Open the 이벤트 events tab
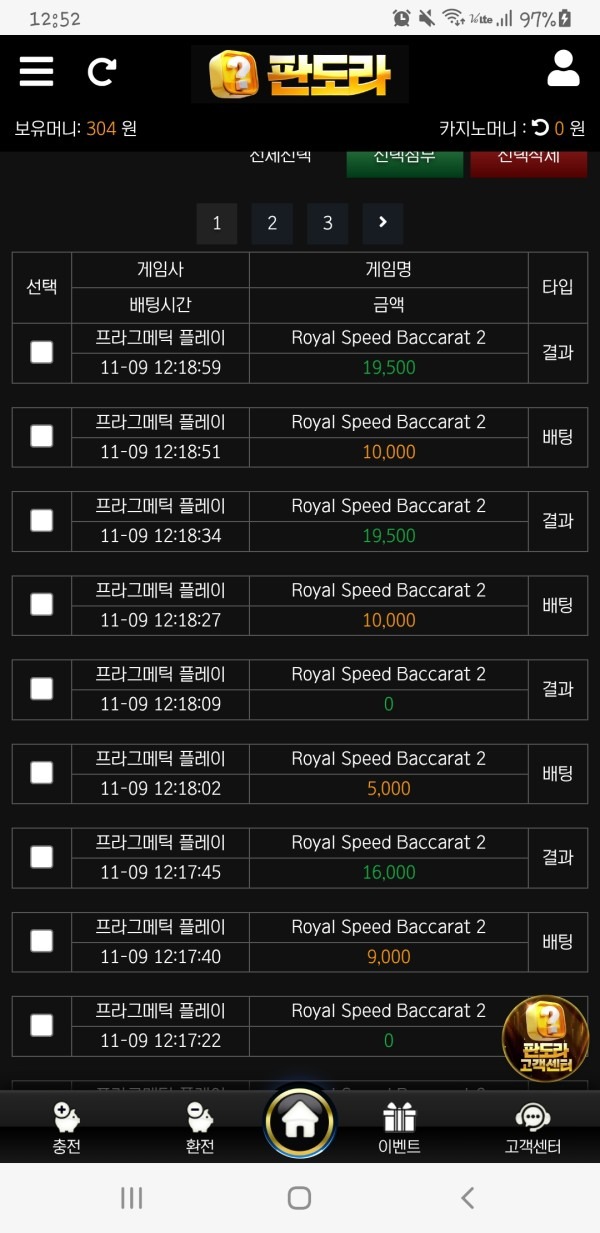Image resolution: width=600 pixels, height=1233 pixels. click(x=398, y=1127)
